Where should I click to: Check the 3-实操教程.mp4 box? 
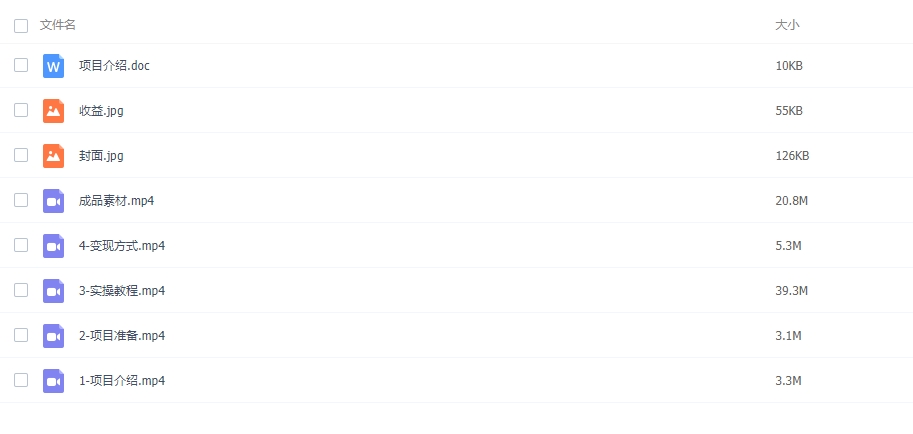[x=21, y=290]
